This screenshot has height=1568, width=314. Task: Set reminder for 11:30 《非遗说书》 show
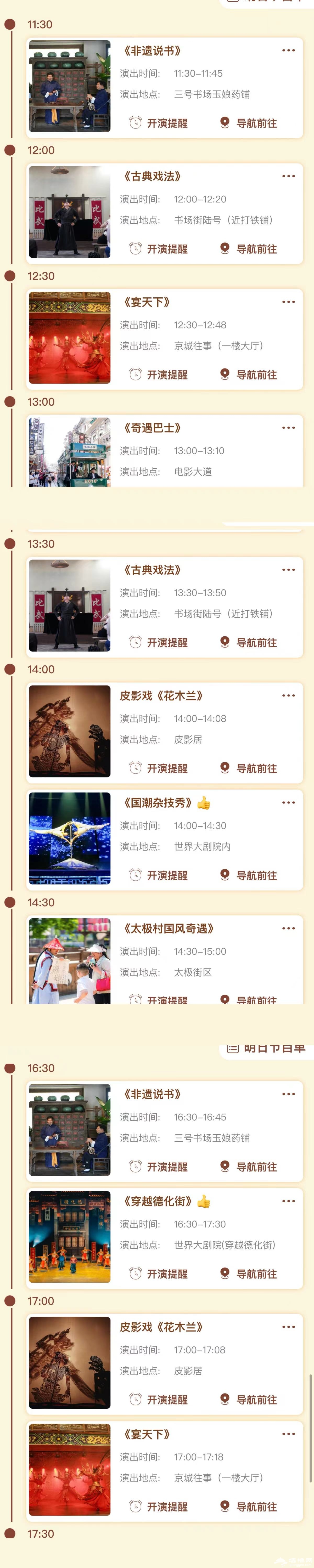pyautogui.click(x=158, y=123)
